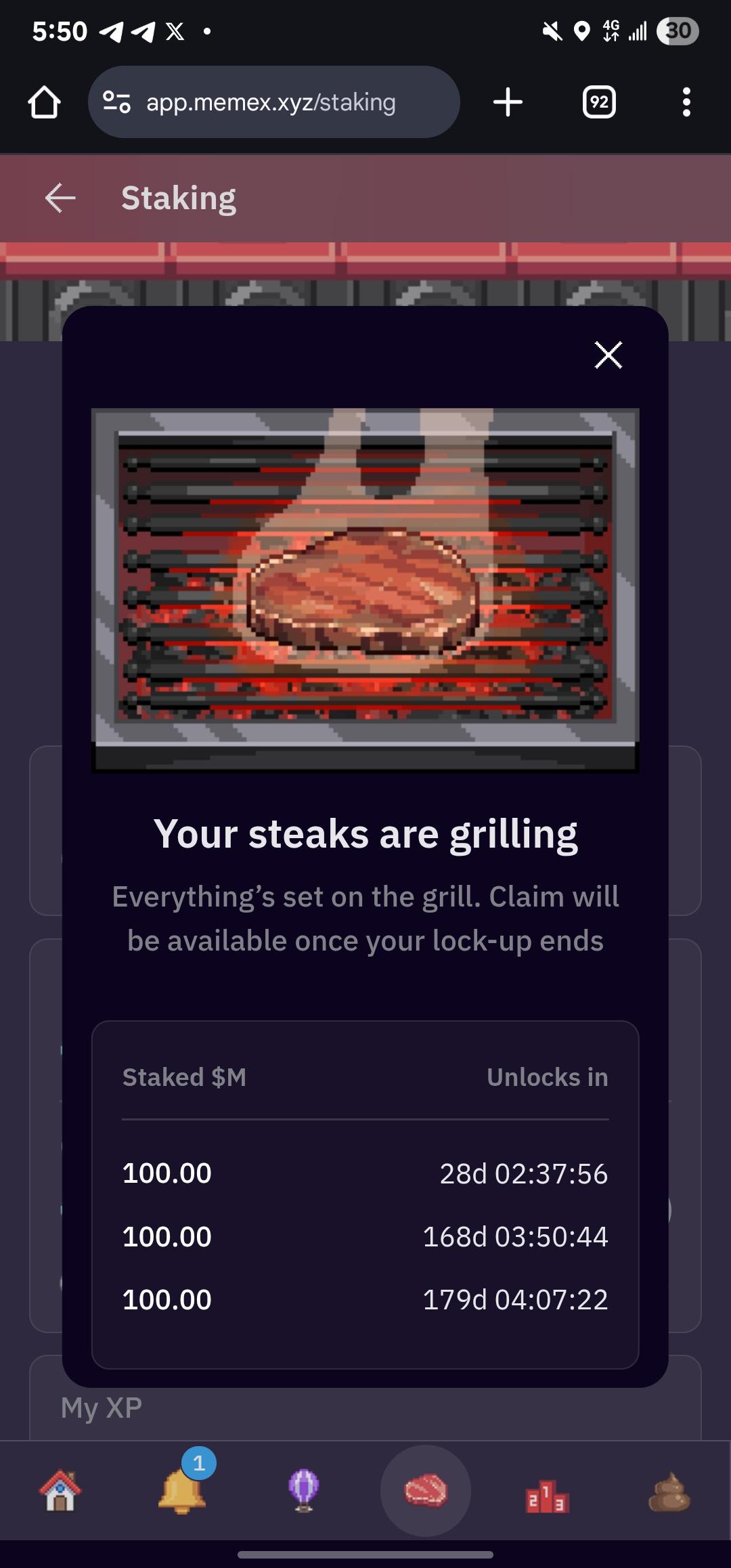
Task: Switch to the poop icon tab
Action: [669, 1492]
